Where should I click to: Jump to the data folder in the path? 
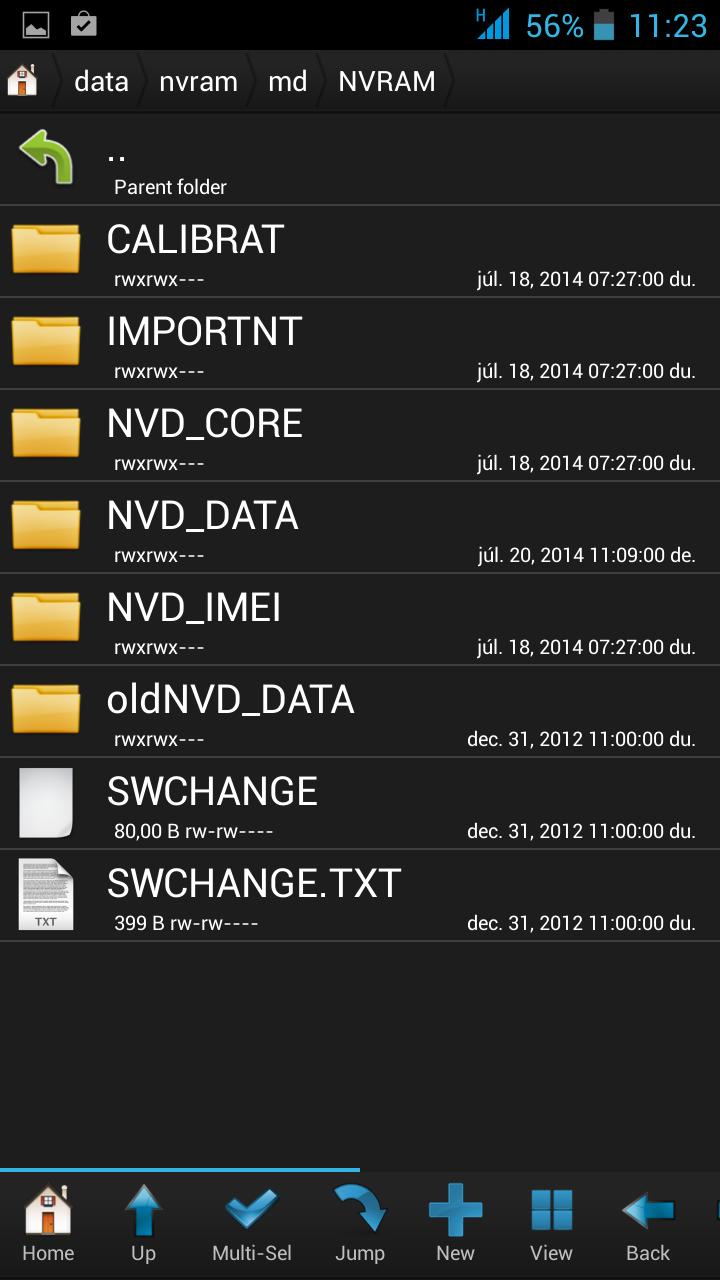(101, 81)
